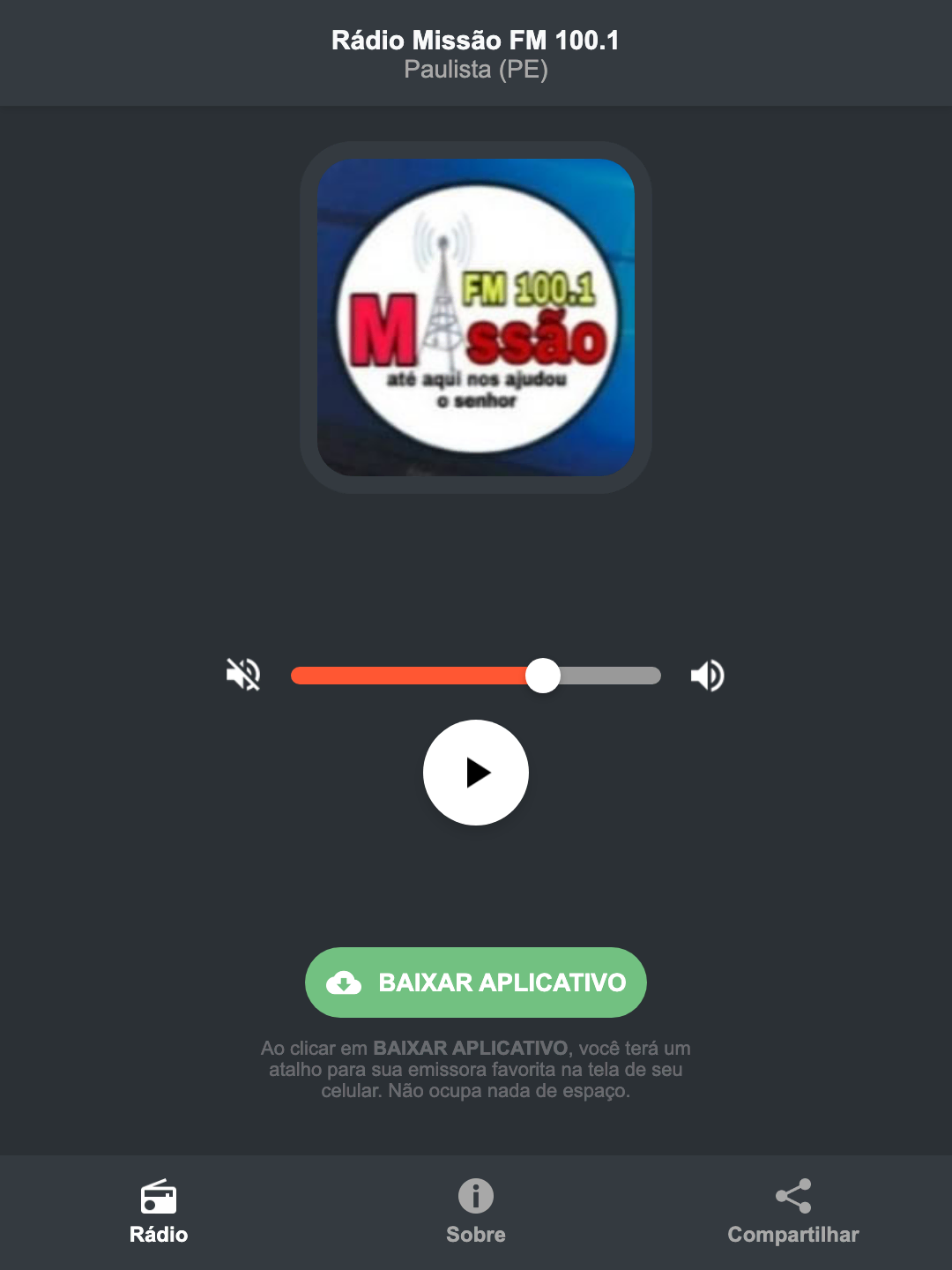
Task: Click the Compartilhar label
Action: [792, 1235]
